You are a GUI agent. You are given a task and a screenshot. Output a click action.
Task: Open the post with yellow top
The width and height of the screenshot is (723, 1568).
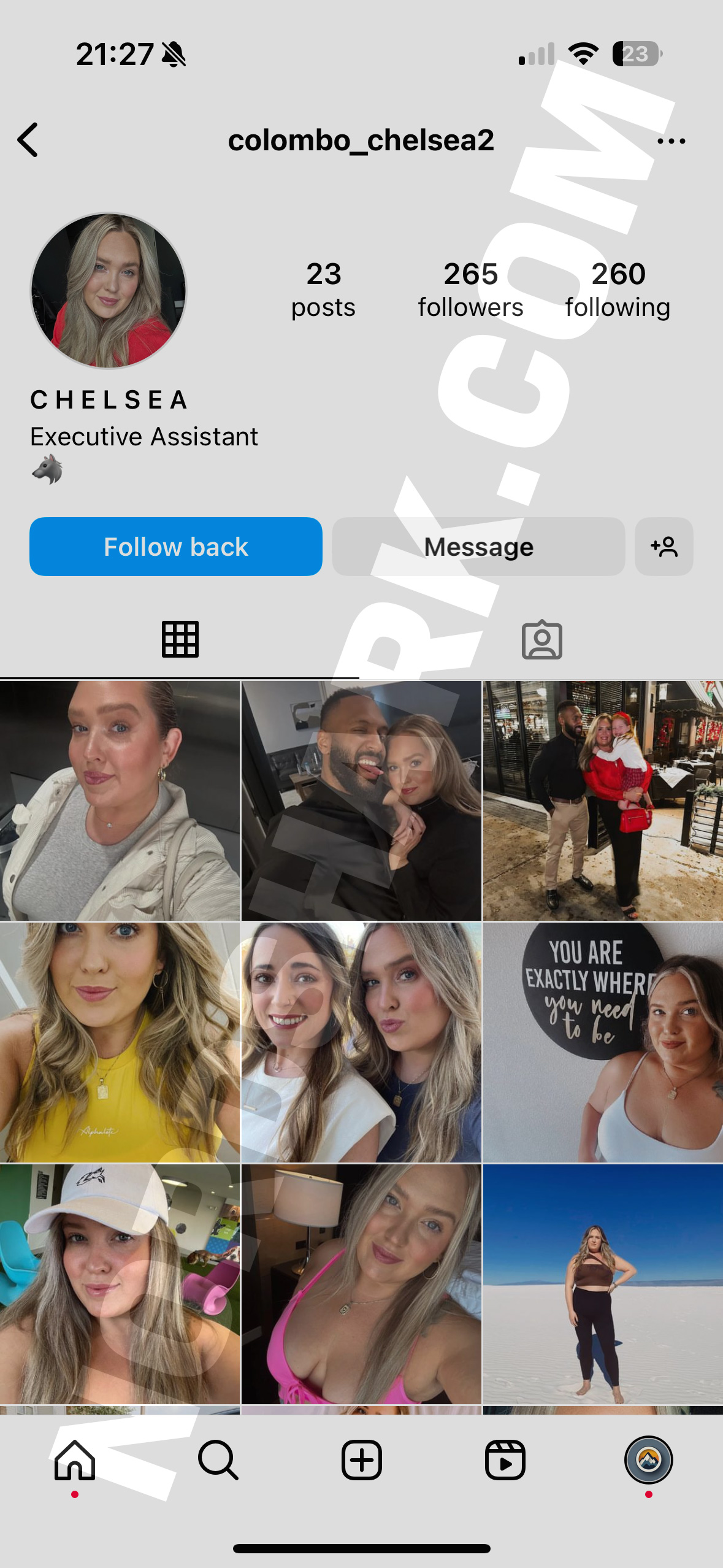point(120,1042)
